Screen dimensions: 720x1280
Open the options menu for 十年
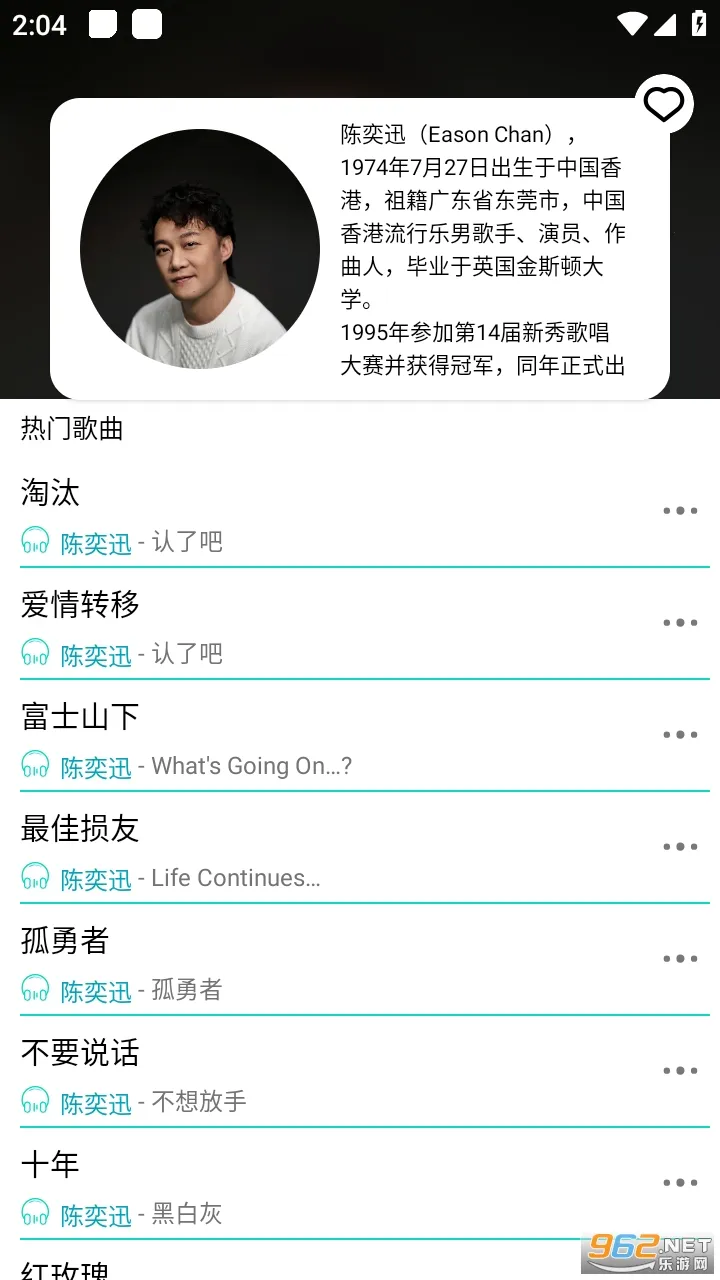pyautogui.click(x=680, y=1182)
